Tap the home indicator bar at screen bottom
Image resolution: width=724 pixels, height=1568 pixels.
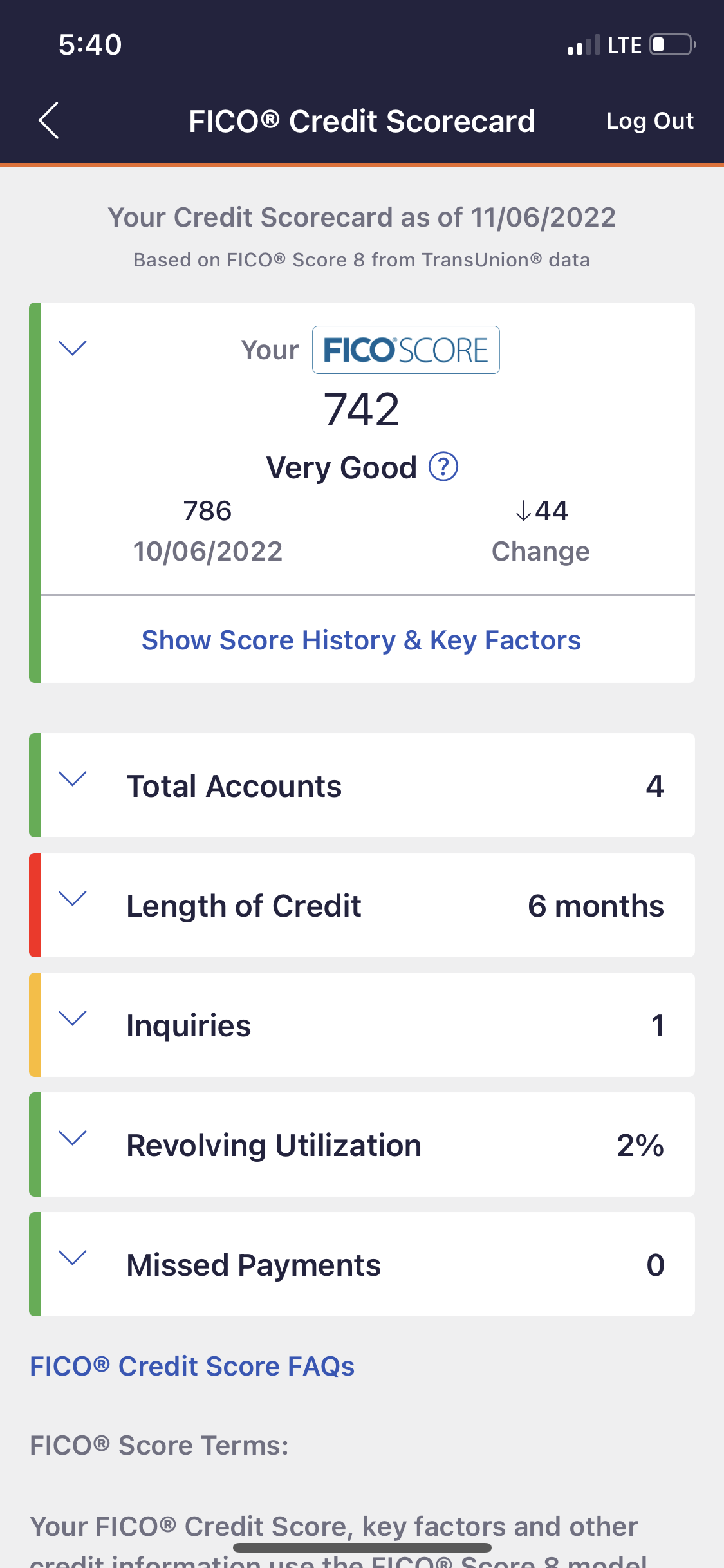tap(362, 1547)
